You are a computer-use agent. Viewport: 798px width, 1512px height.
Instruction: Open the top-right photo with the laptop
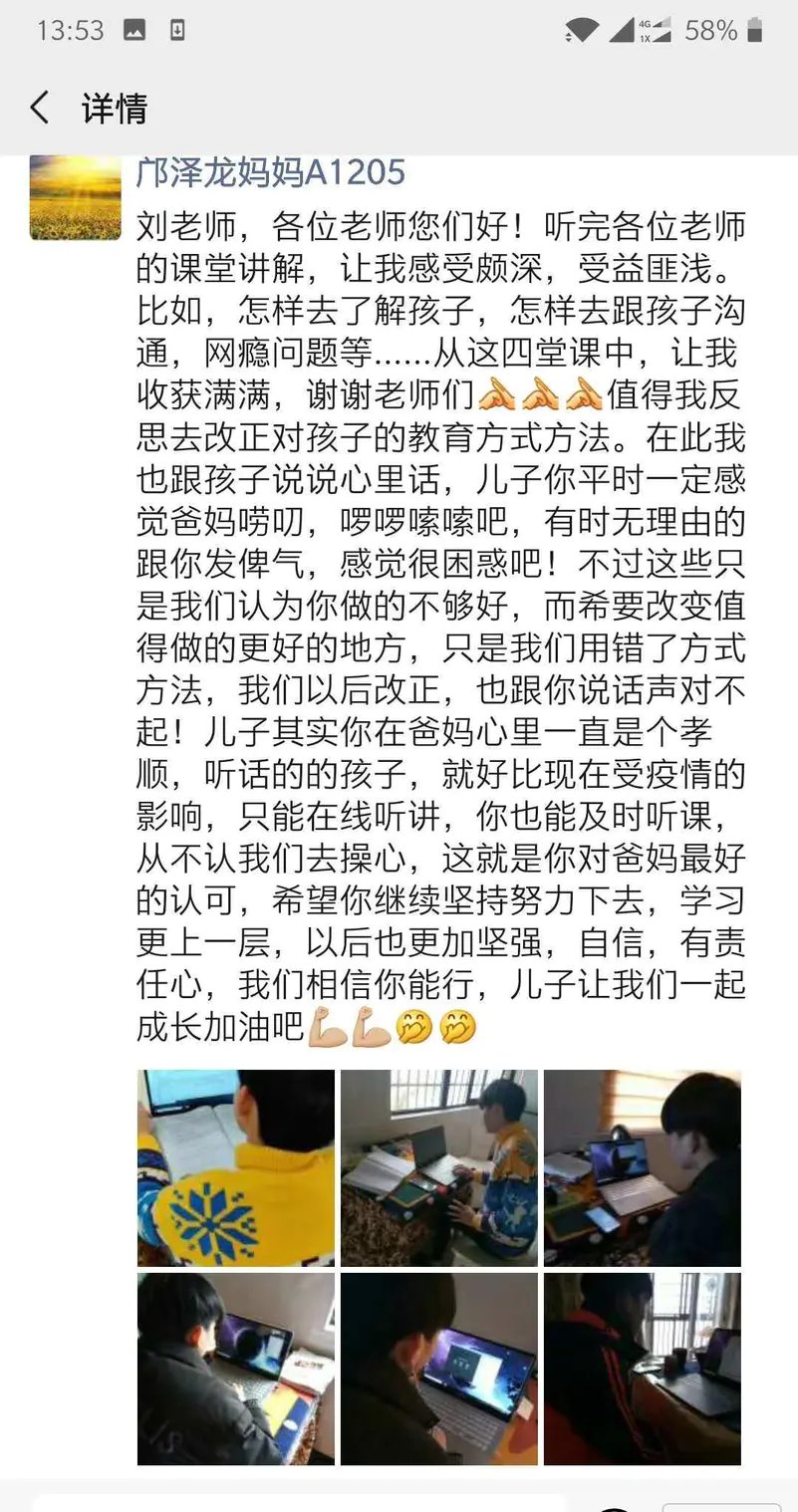(x=643, y=1167)
